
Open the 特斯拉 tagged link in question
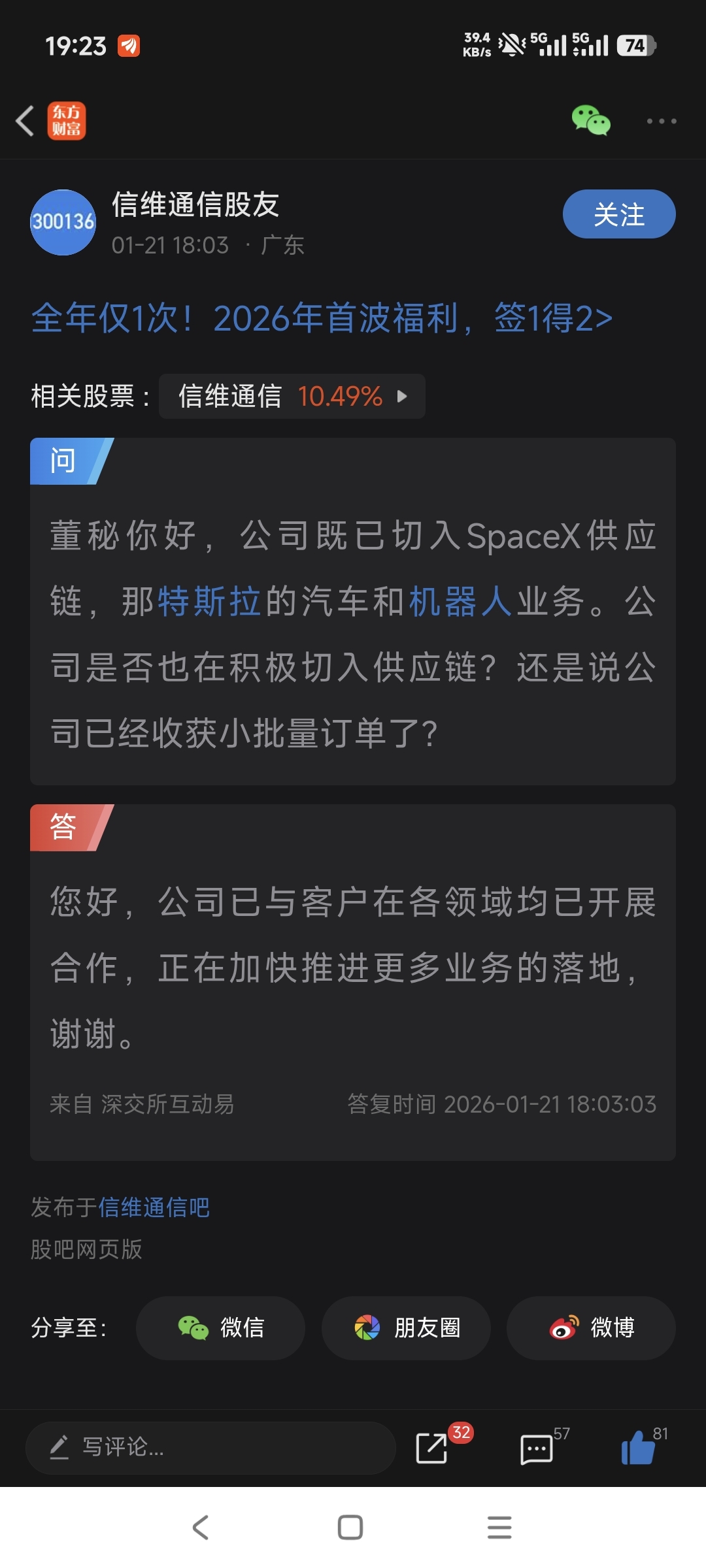click(x=208, y=604)
